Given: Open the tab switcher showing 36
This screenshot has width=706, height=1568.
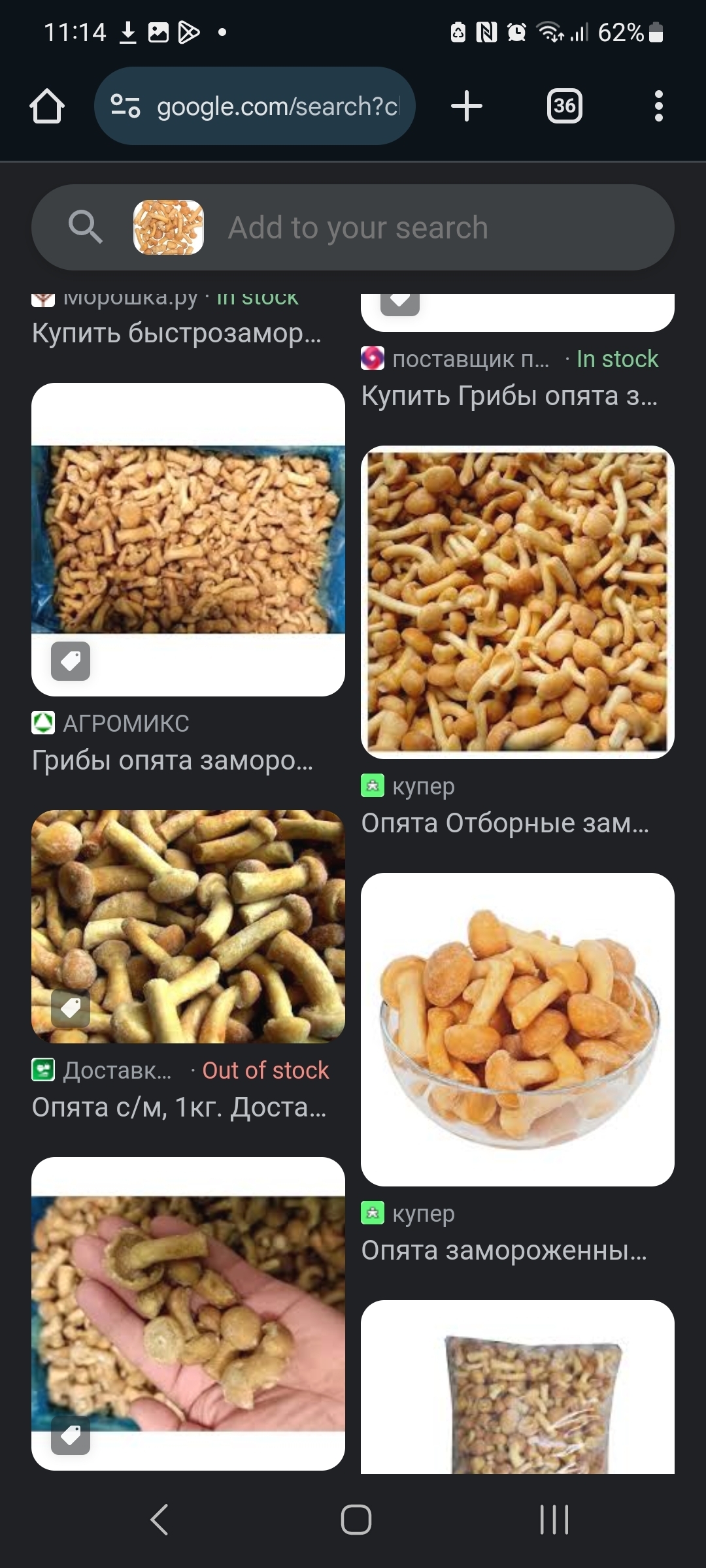Looking at the screenshot, I should (564, 106).
